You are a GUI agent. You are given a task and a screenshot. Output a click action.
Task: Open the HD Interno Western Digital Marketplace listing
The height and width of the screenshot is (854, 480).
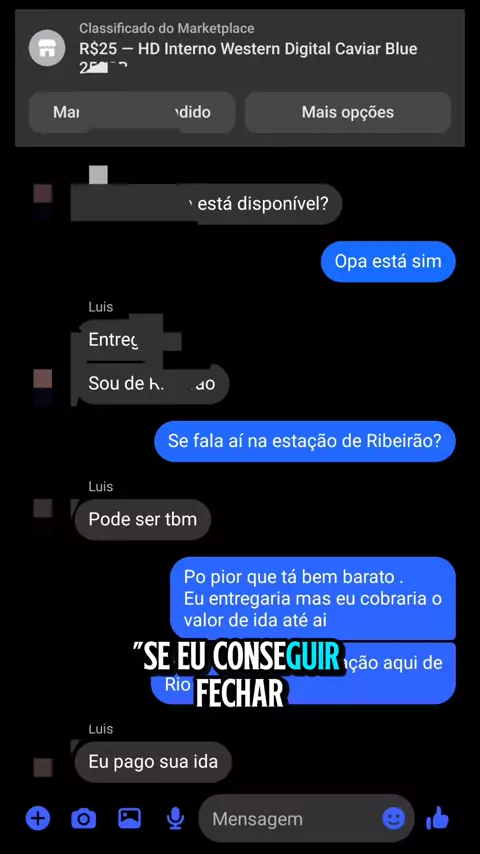click(240, 48)
